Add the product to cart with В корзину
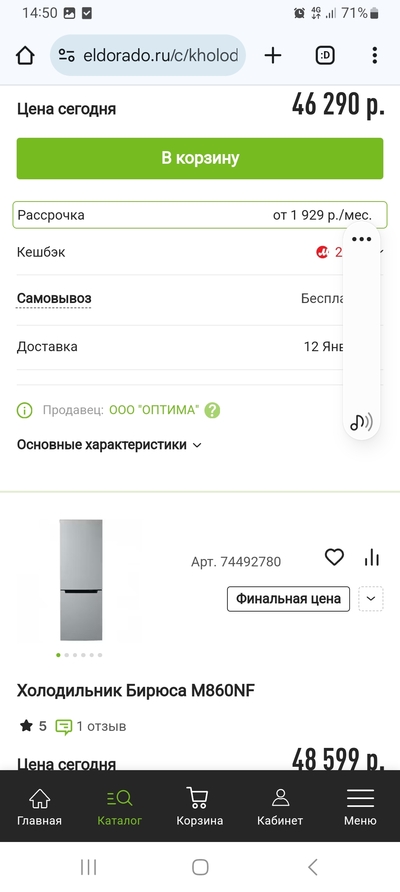 pos(200,158)
